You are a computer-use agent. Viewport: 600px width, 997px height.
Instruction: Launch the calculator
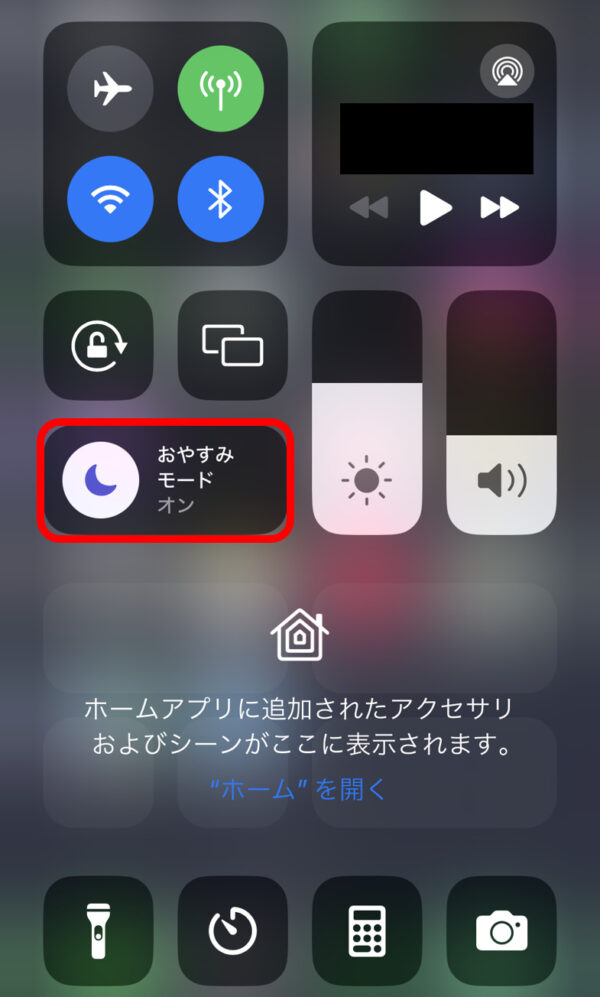tap(367, 931)
